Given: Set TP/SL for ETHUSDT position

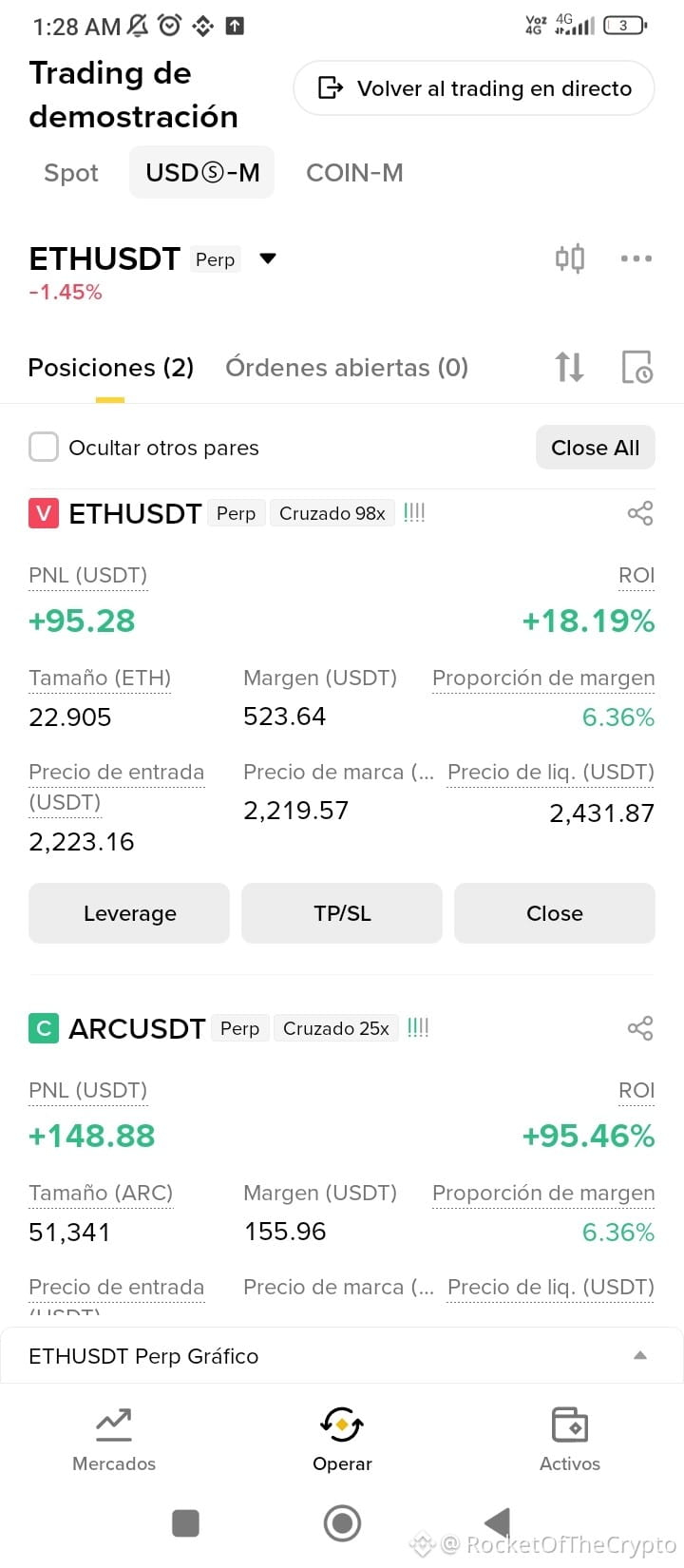Looking at the screenshot, I should [342, 913].
